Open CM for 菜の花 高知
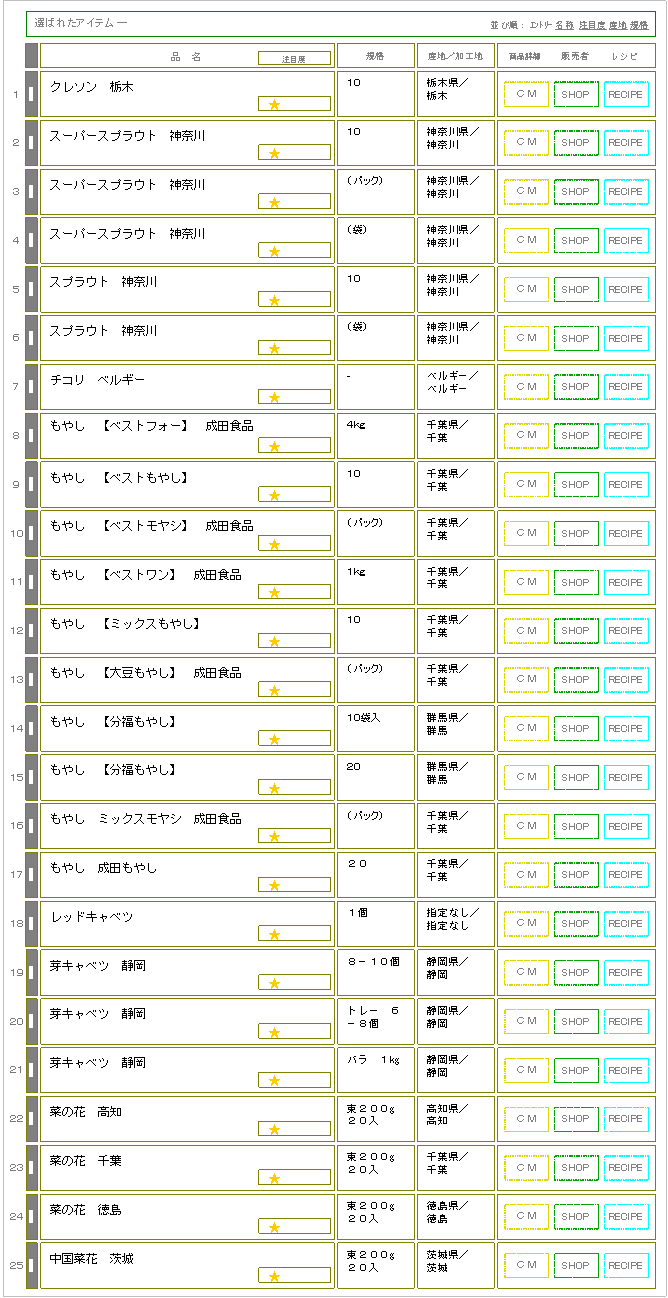668x1298 pixels. point(526,1119)
